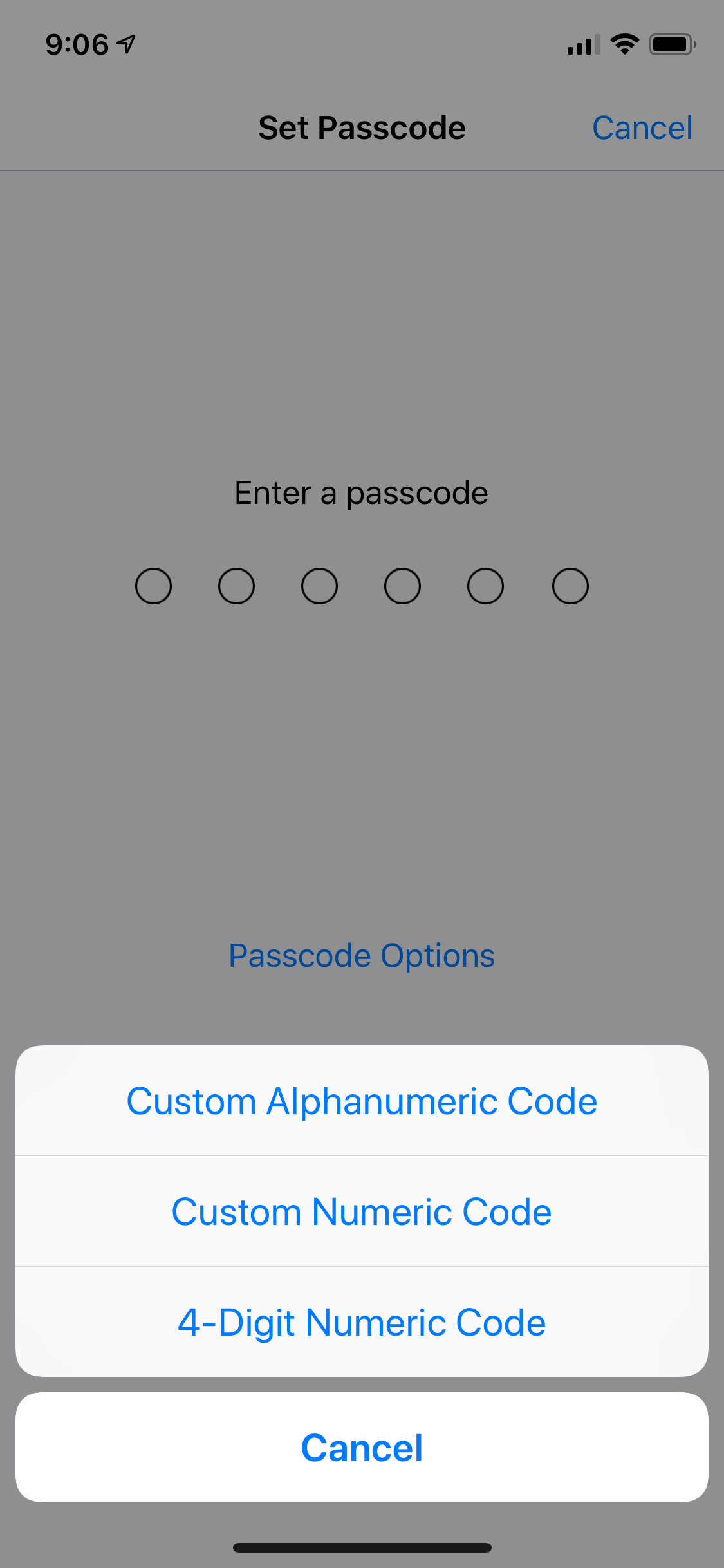The height and width of the screenshot is (1568, 724).
Task: Tap the fifth passcode dot
Action: coord(485,586)
